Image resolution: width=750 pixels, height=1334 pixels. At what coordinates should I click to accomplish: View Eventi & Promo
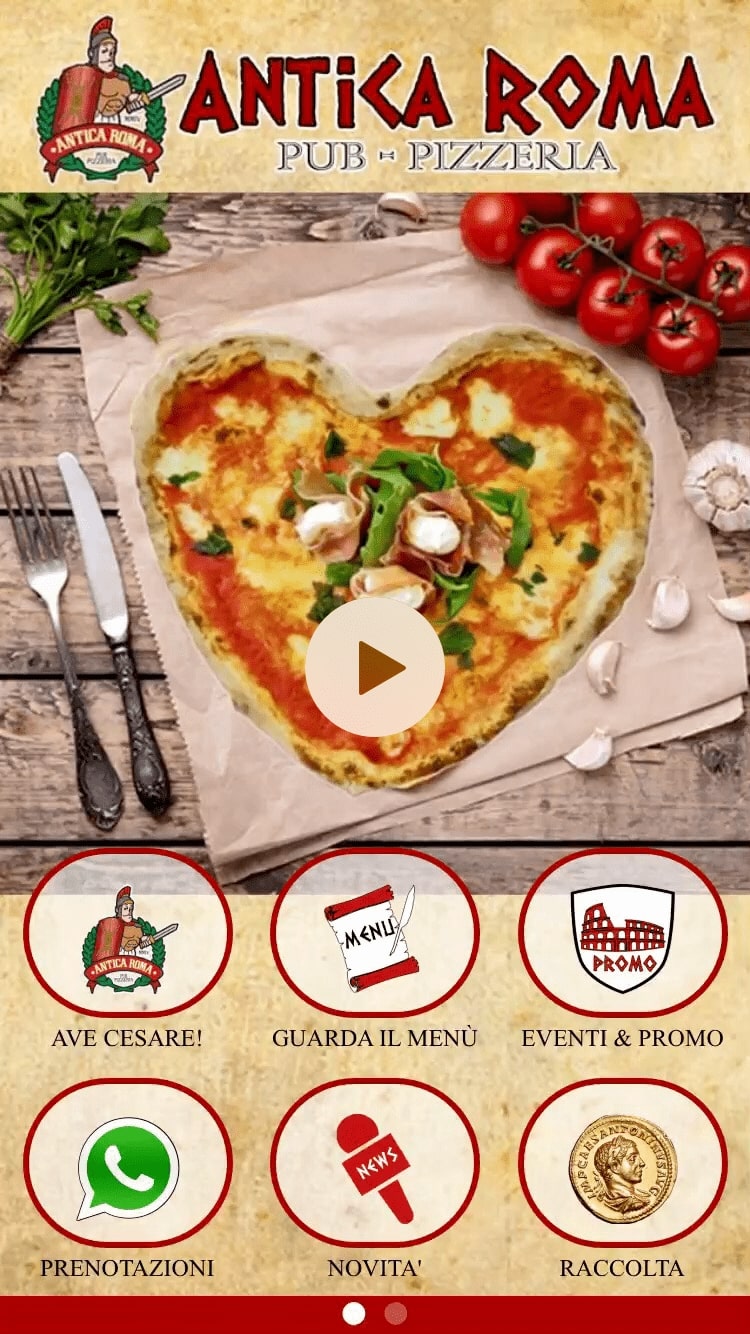[x=622, y=934]
